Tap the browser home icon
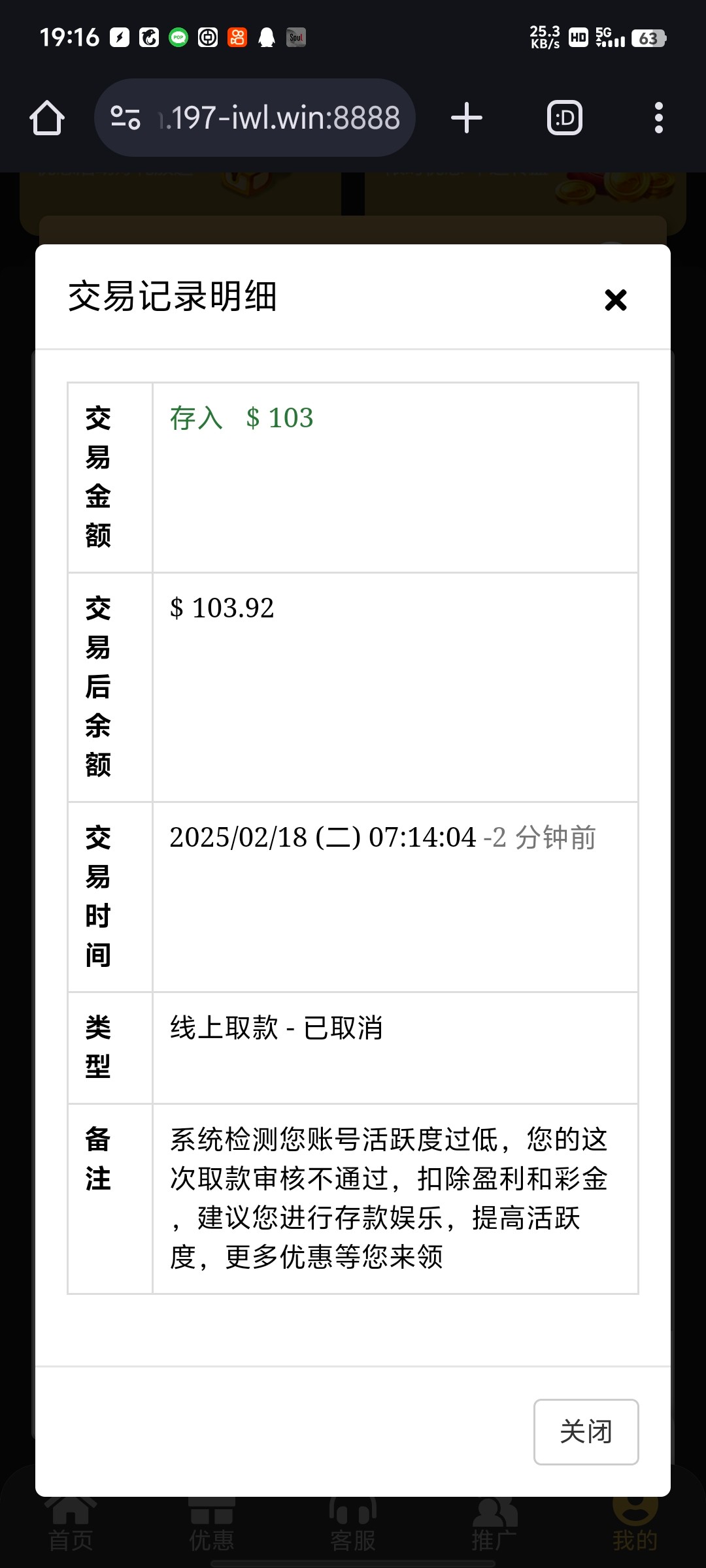Image resolution: width=706 pixels, height=1568 pixels. [x=46, y=118]
